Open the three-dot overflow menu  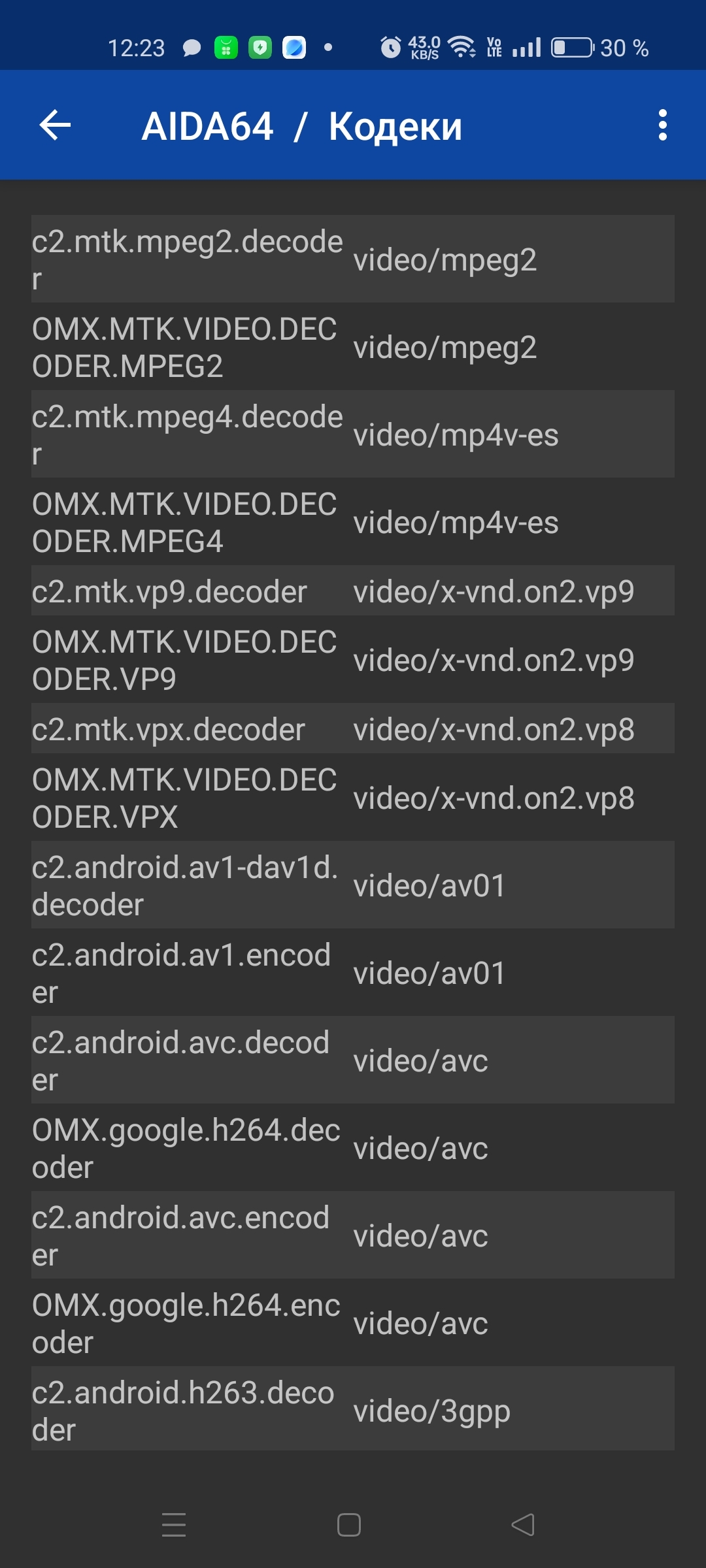coord(662,125)
